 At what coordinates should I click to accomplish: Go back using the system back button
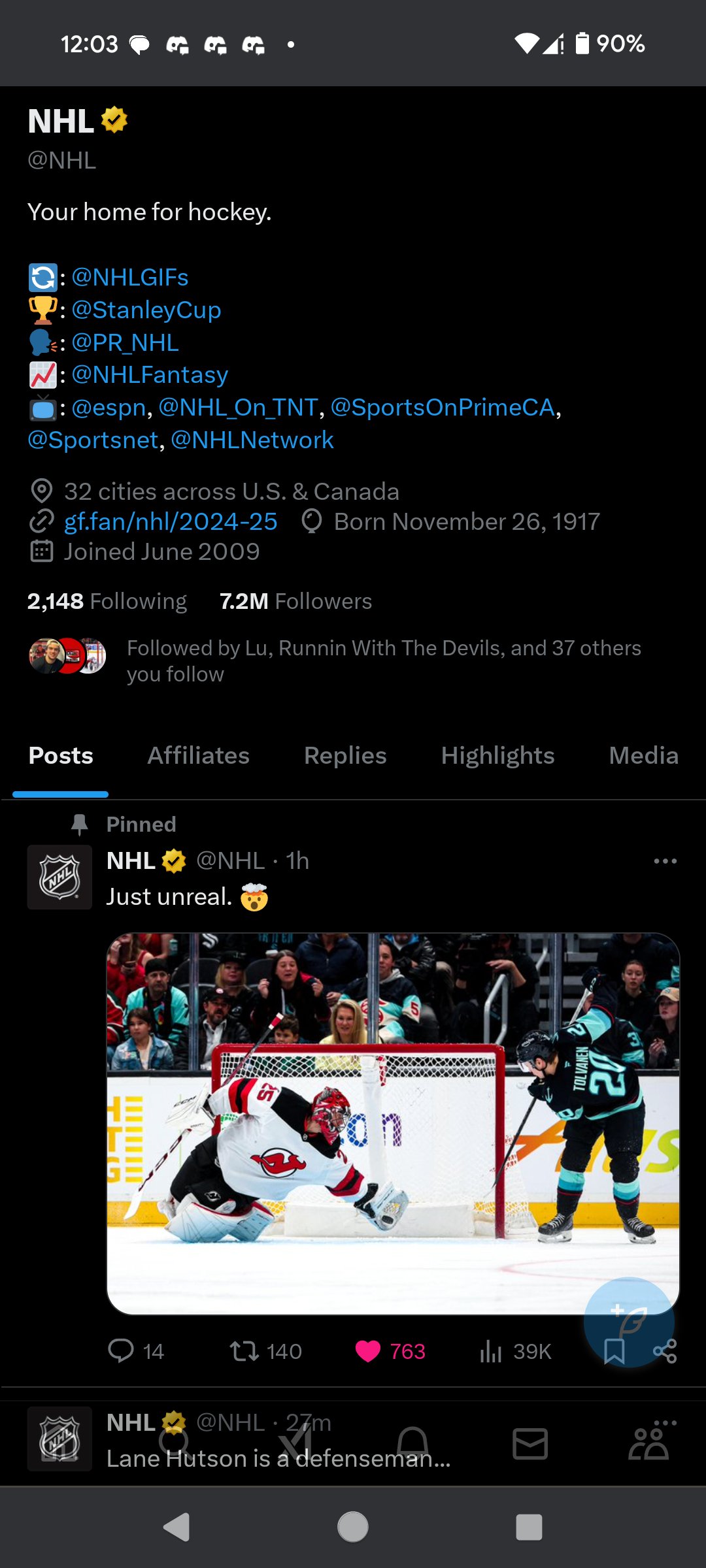176,1527
